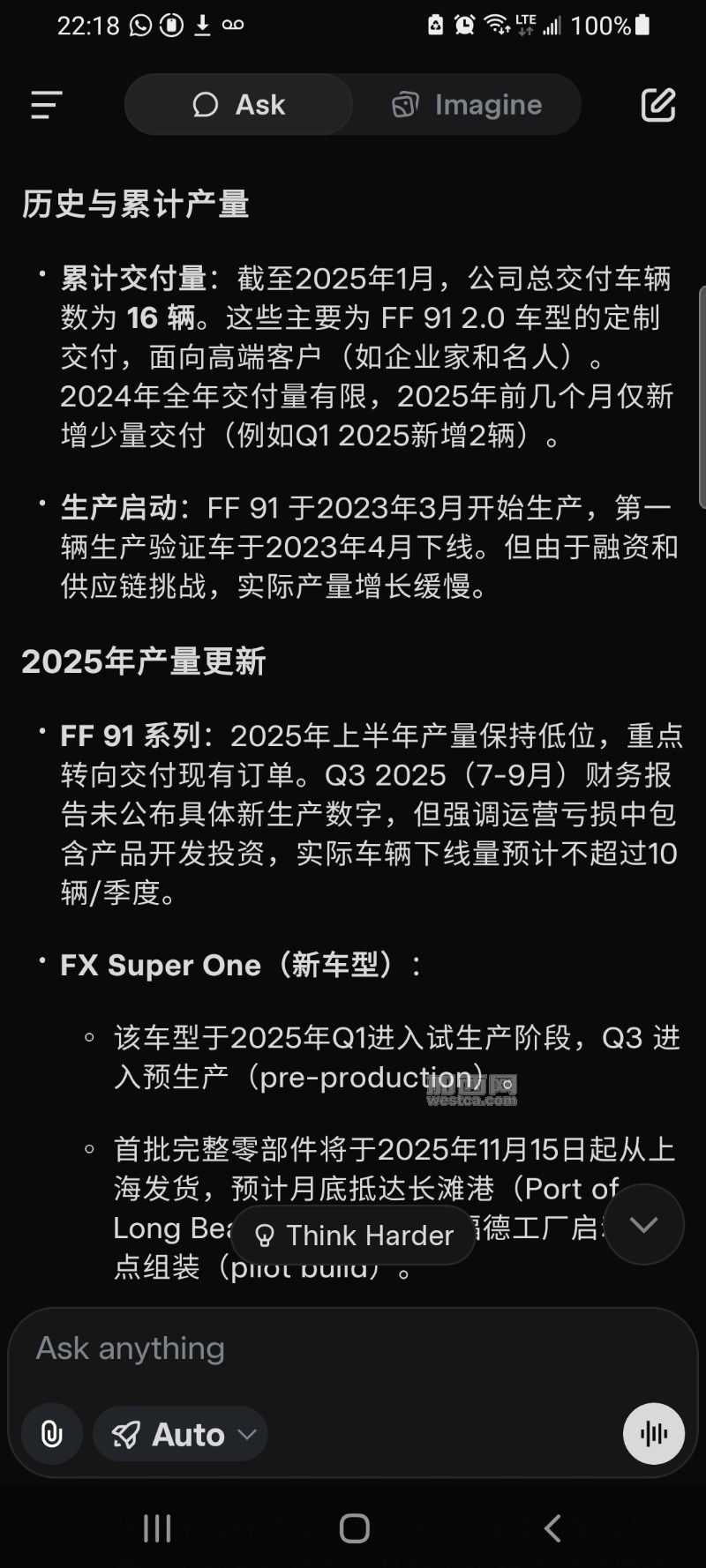This screenshot has height=1568, width=706.
Task: Go to the home screen
Action: (x=354, y=1528)
